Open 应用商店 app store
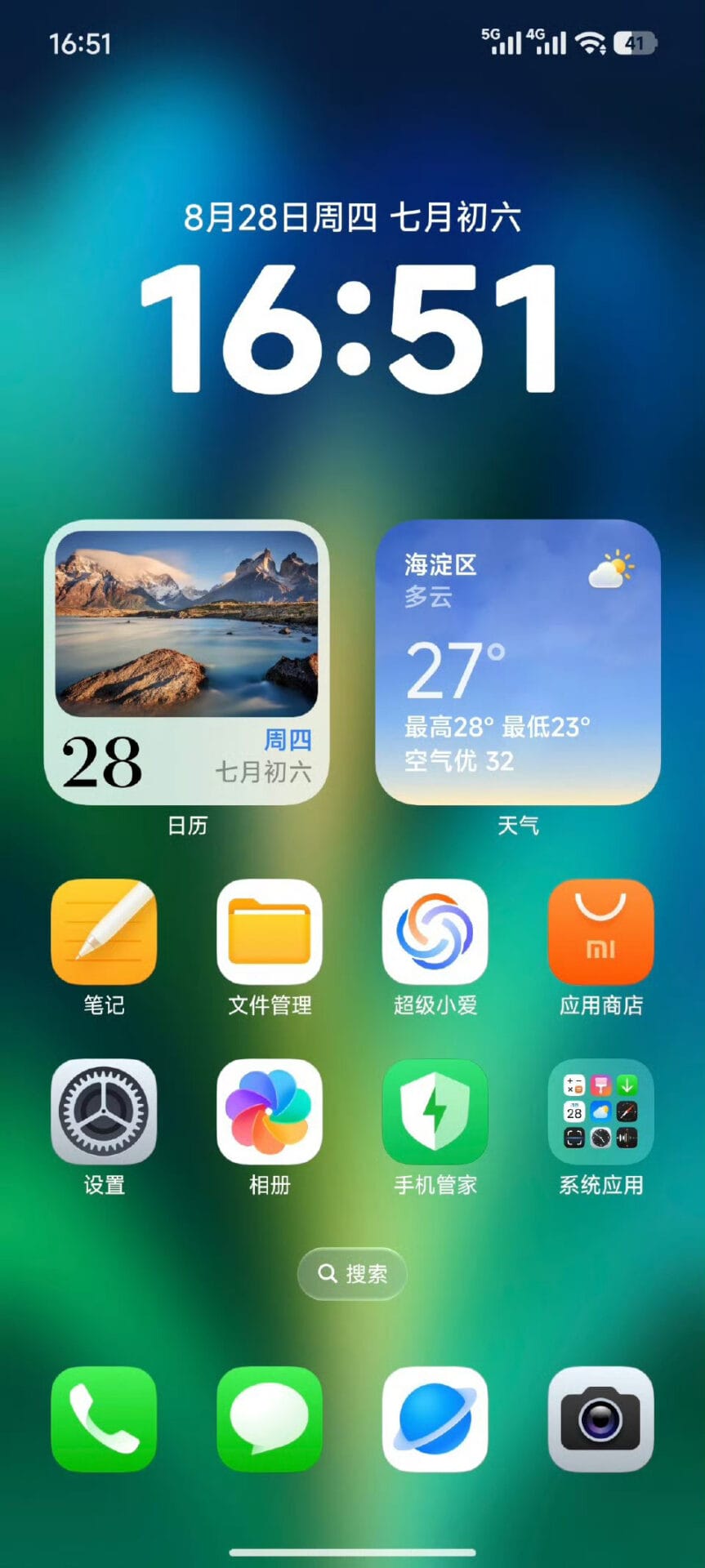 600,932
